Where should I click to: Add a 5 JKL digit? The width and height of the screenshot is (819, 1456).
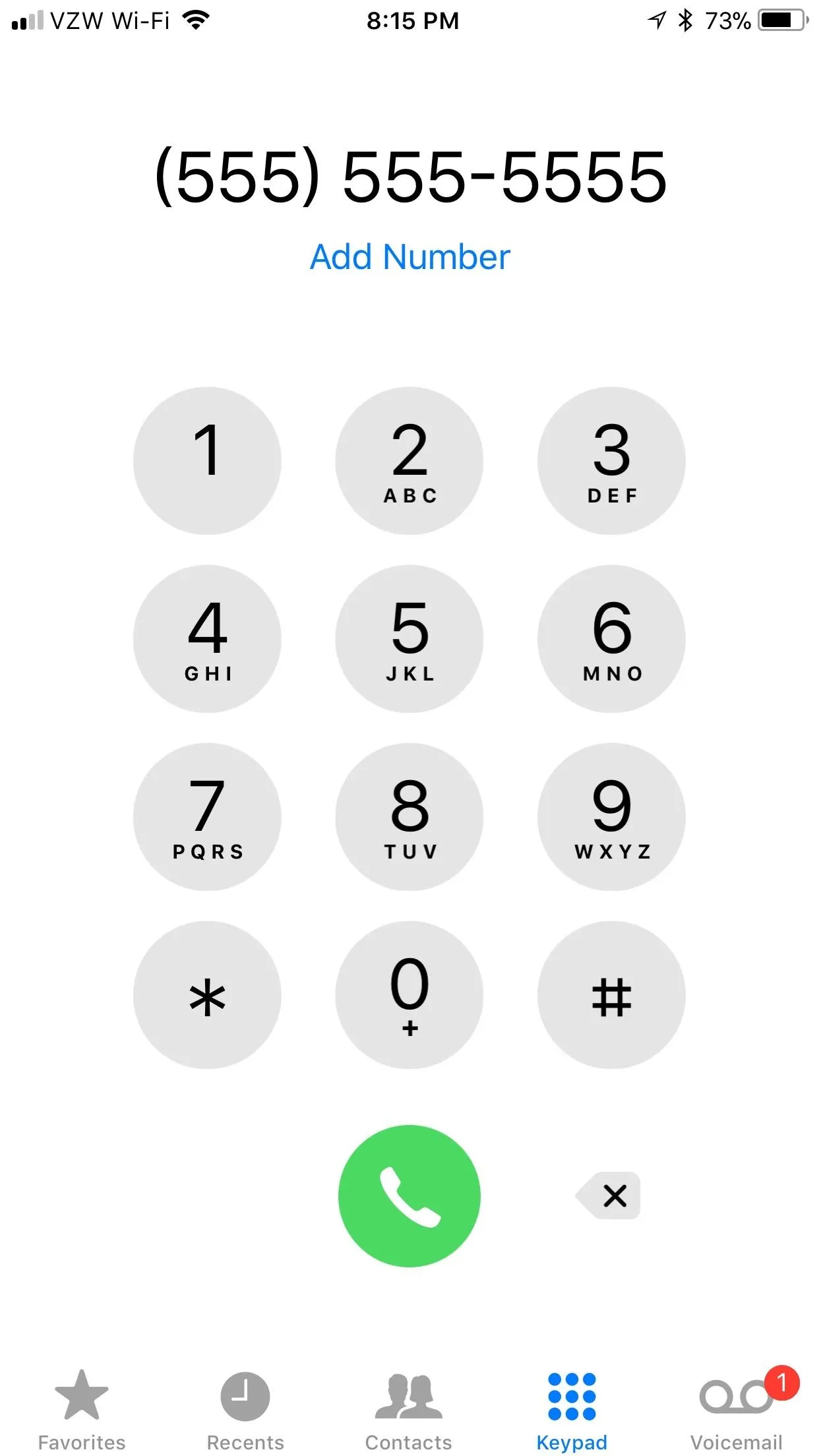[x=409, y=638]
